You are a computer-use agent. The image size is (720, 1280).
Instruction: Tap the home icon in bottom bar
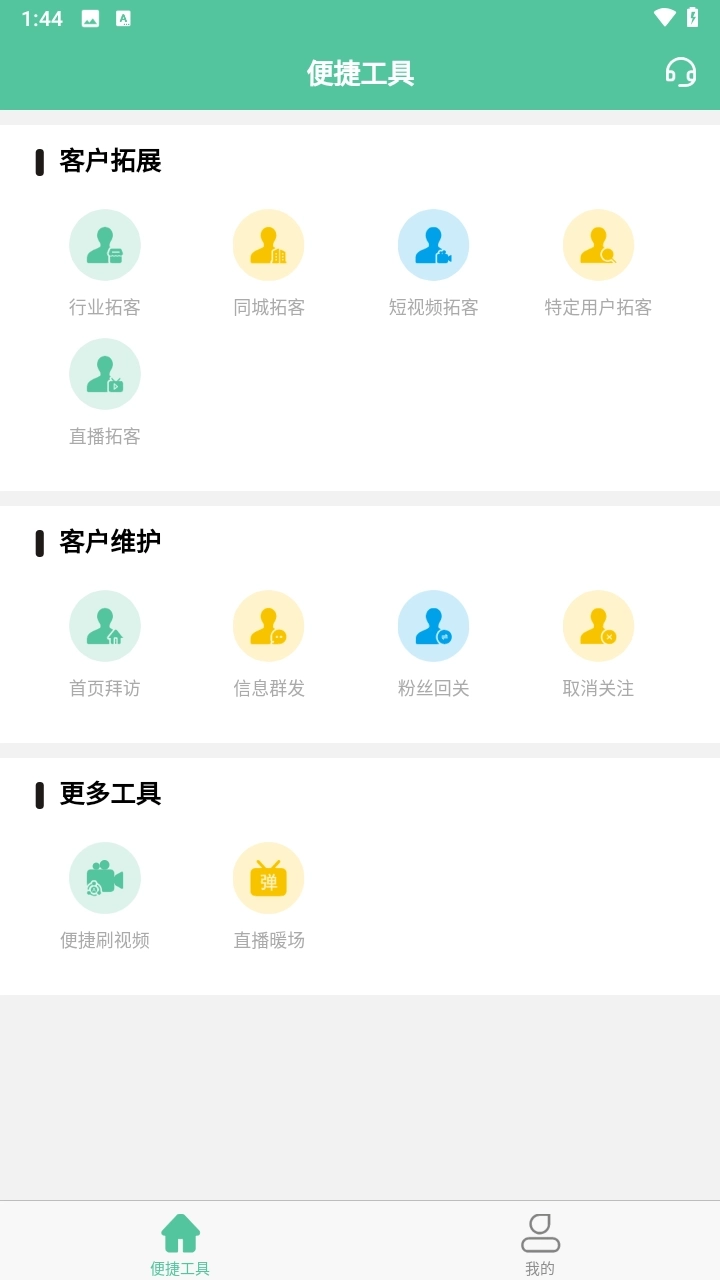(x=180, y=1232)
